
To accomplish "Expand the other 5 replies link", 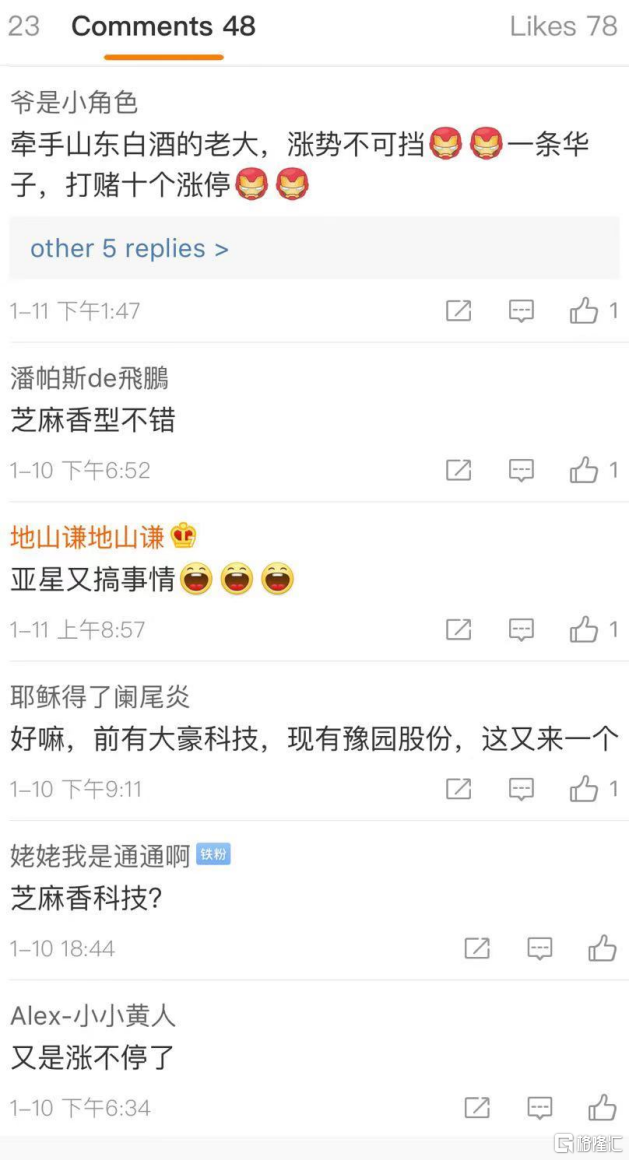I will pyautogui.click(x=129, y=248).
